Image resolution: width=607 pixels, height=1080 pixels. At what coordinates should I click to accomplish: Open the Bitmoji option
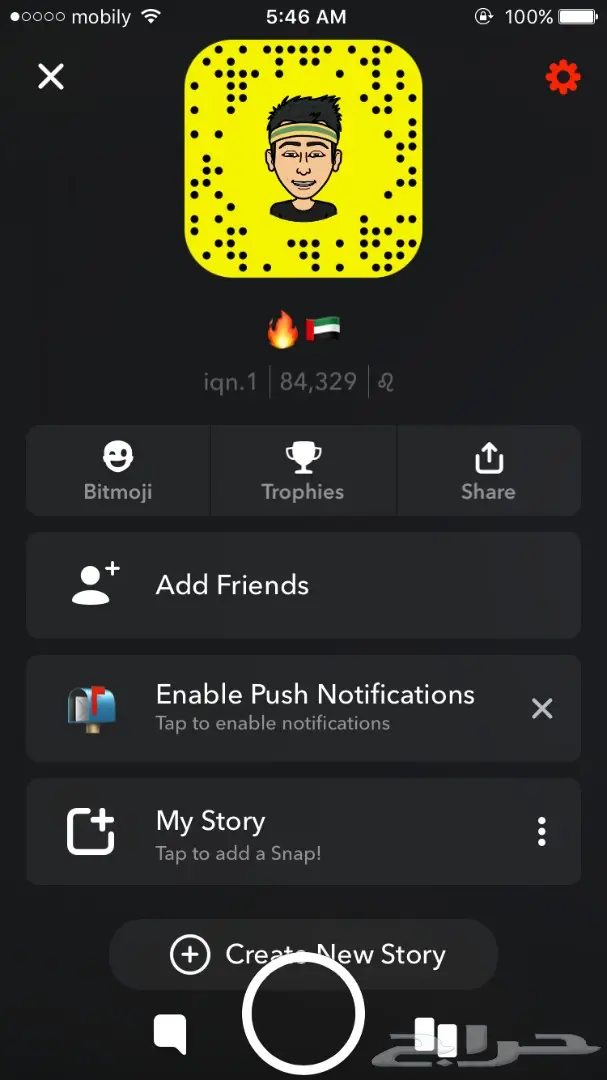118,471
